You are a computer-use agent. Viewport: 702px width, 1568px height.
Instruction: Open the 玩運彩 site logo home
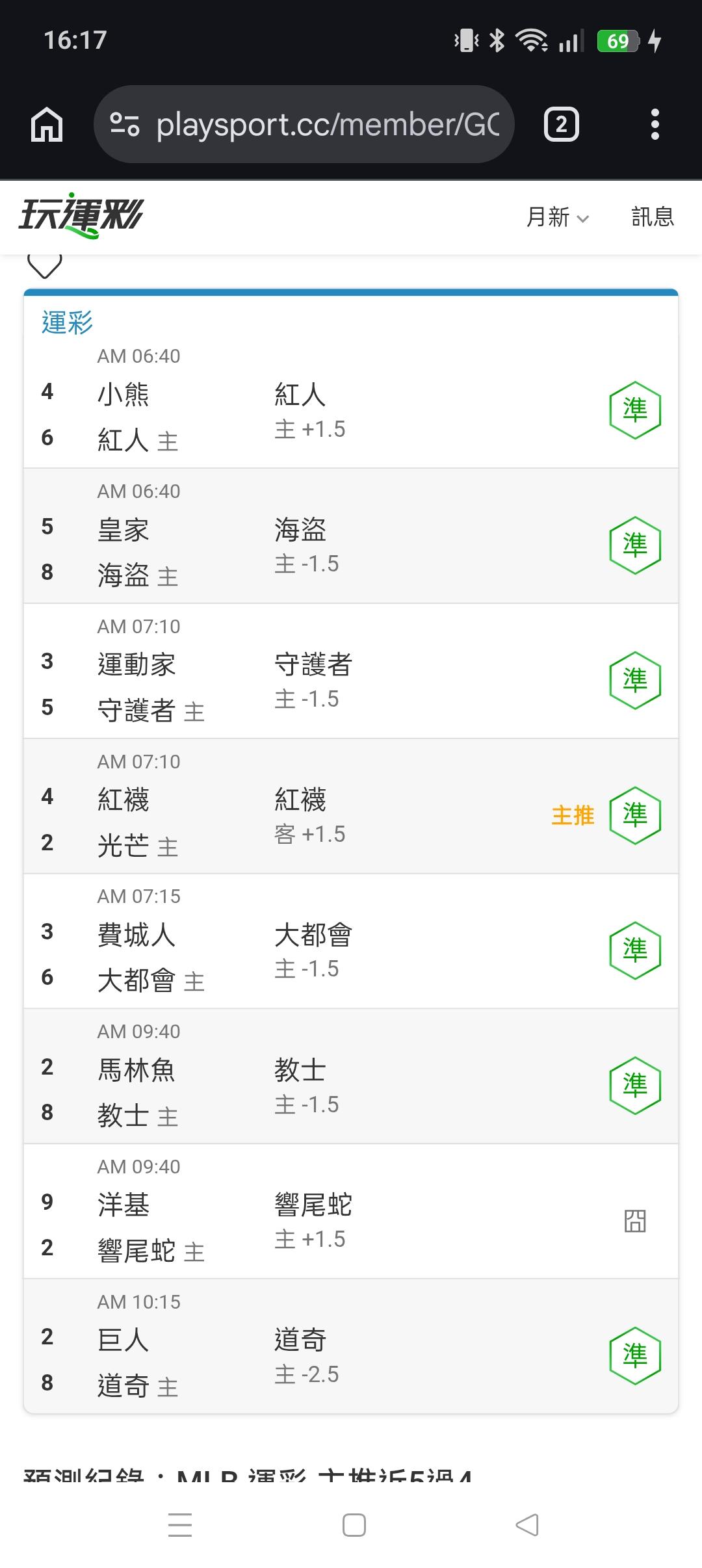tap(81, 215)
